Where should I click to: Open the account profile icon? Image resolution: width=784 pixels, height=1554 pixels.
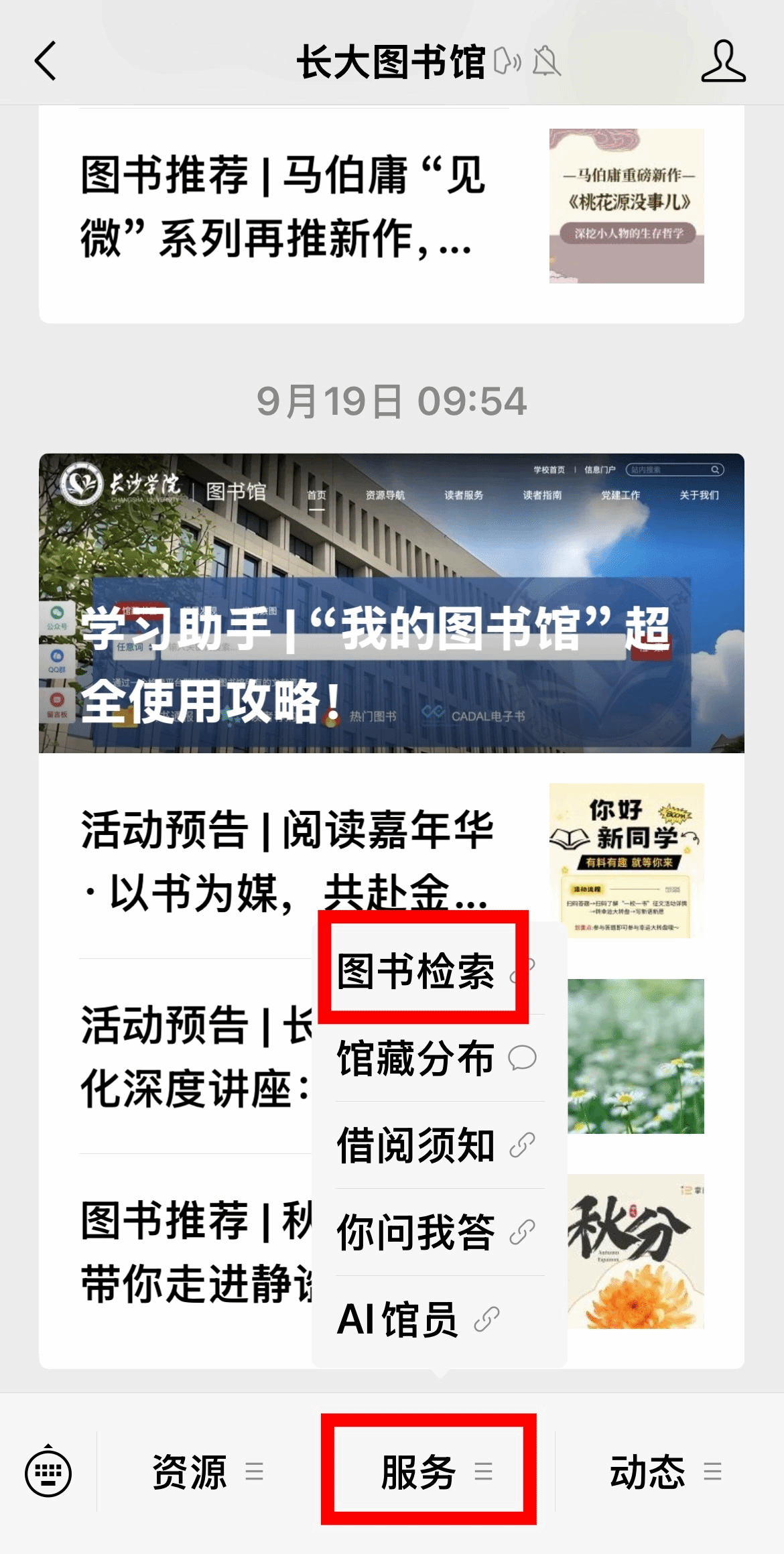pos(723,62)
